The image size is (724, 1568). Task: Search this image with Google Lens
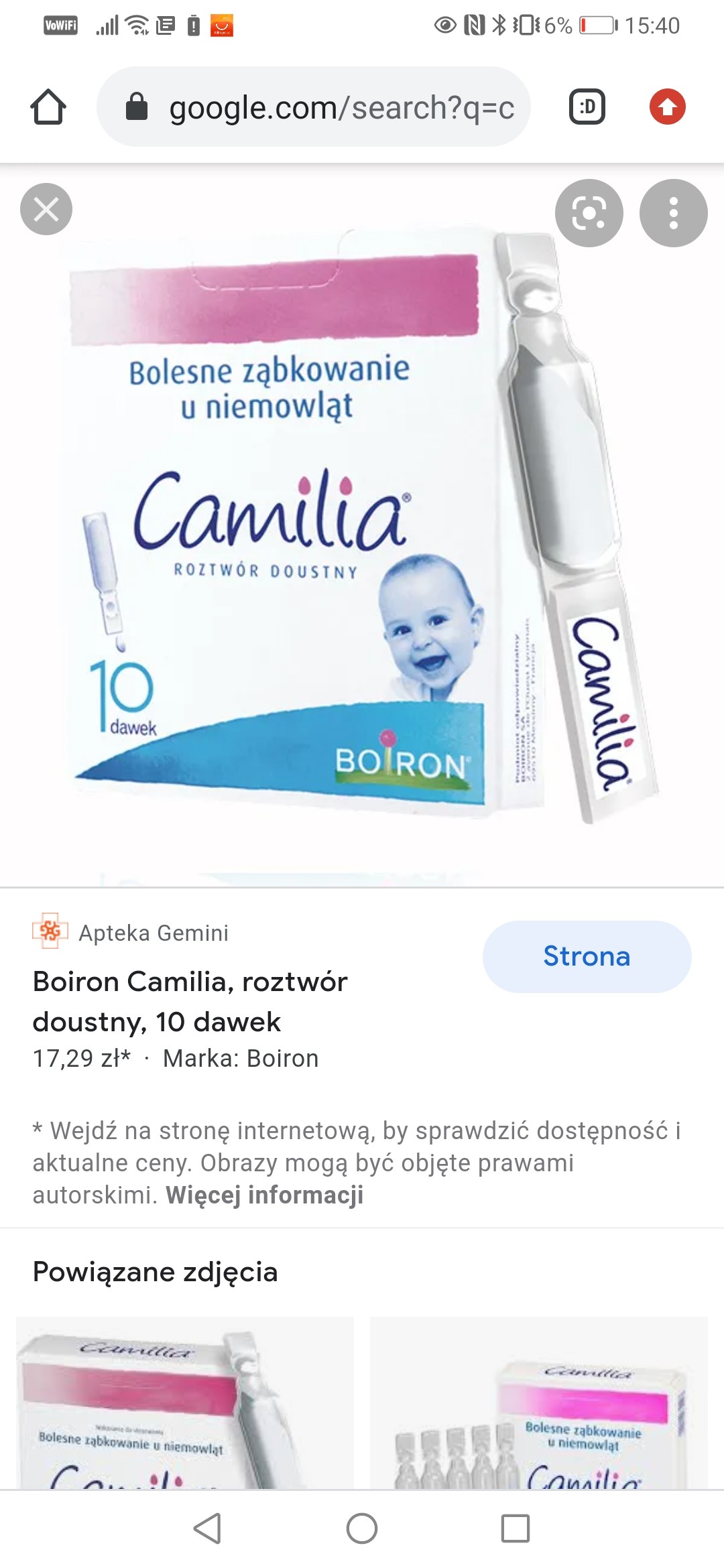(x=589, y=213)
